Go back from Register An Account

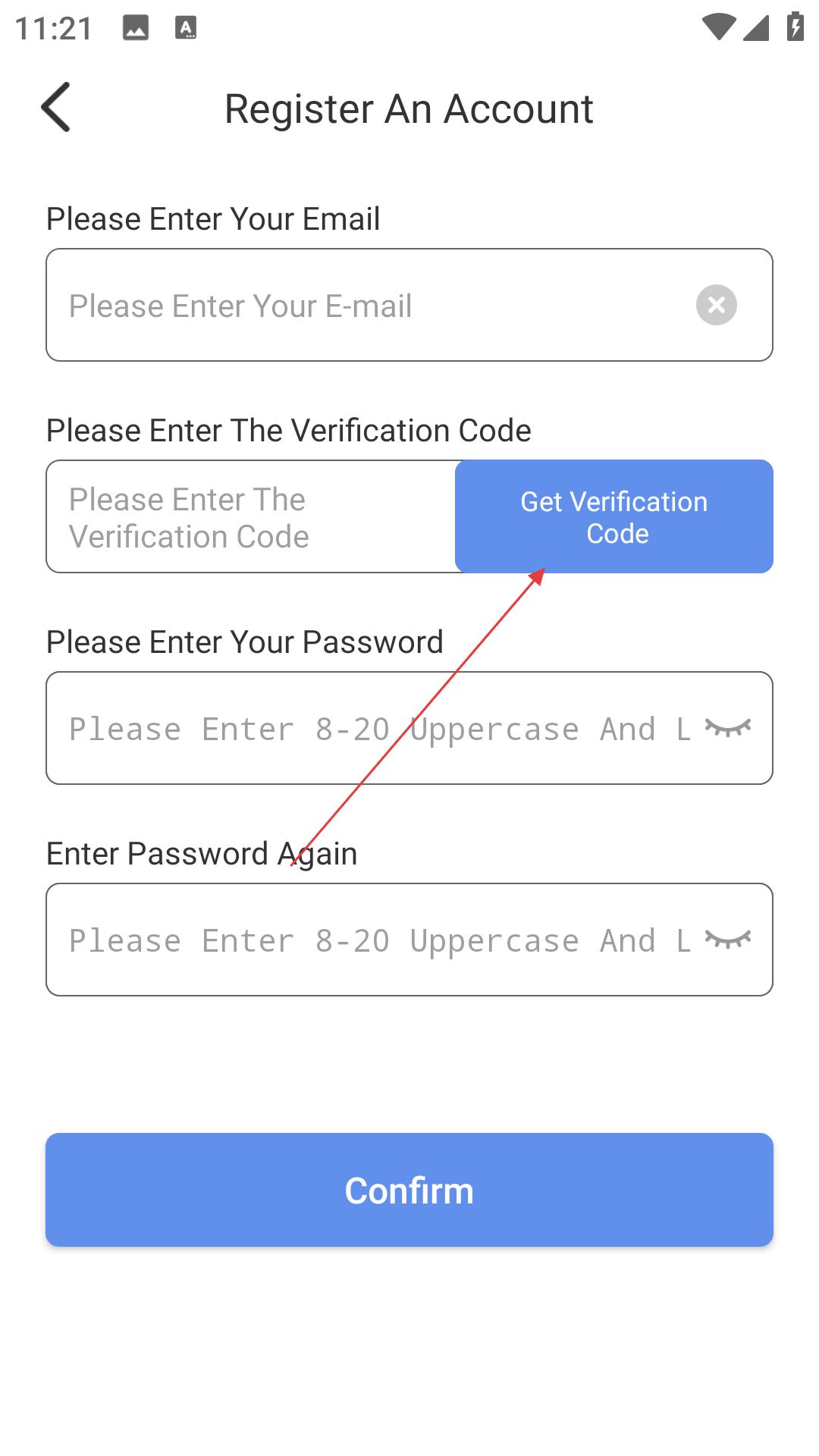click(x=55, y=107)
